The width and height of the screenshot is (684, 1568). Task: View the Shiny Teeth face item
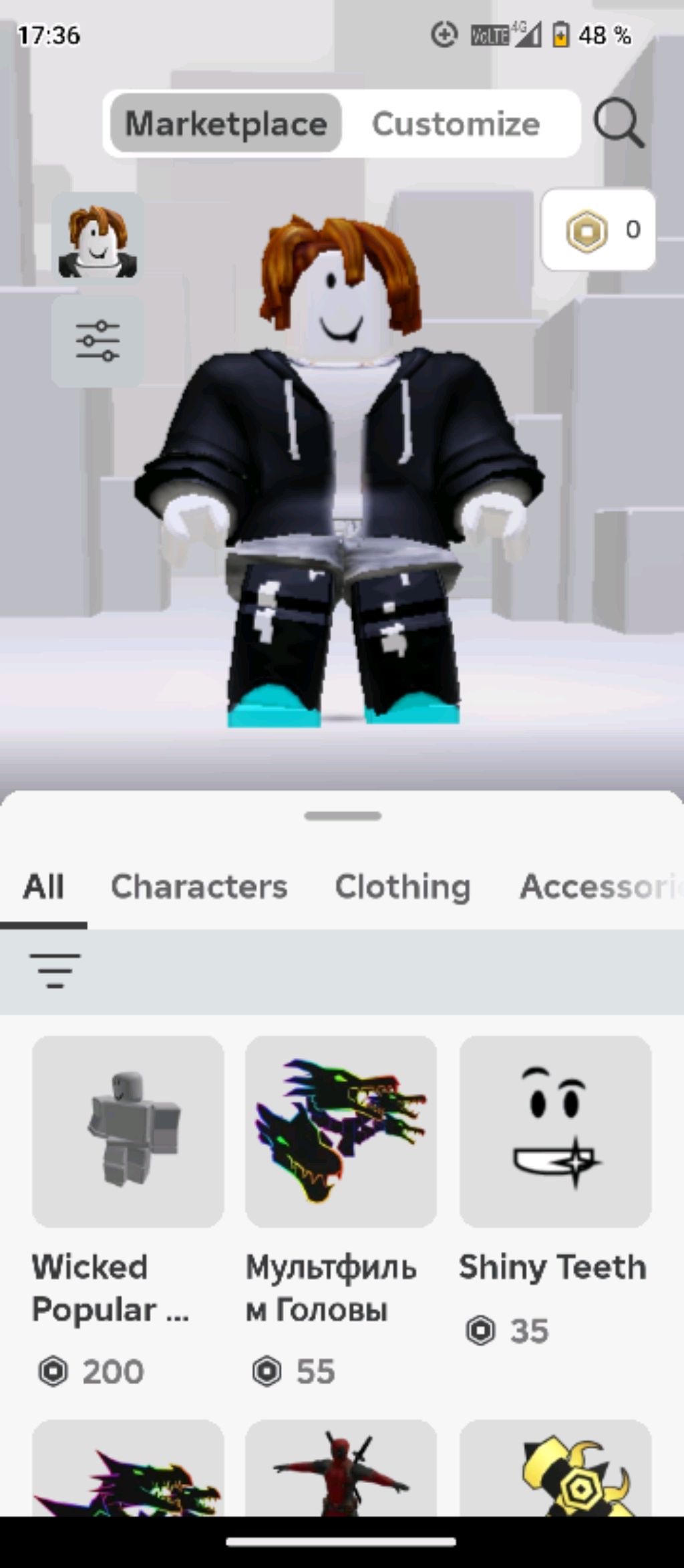tap(555, 1132)
